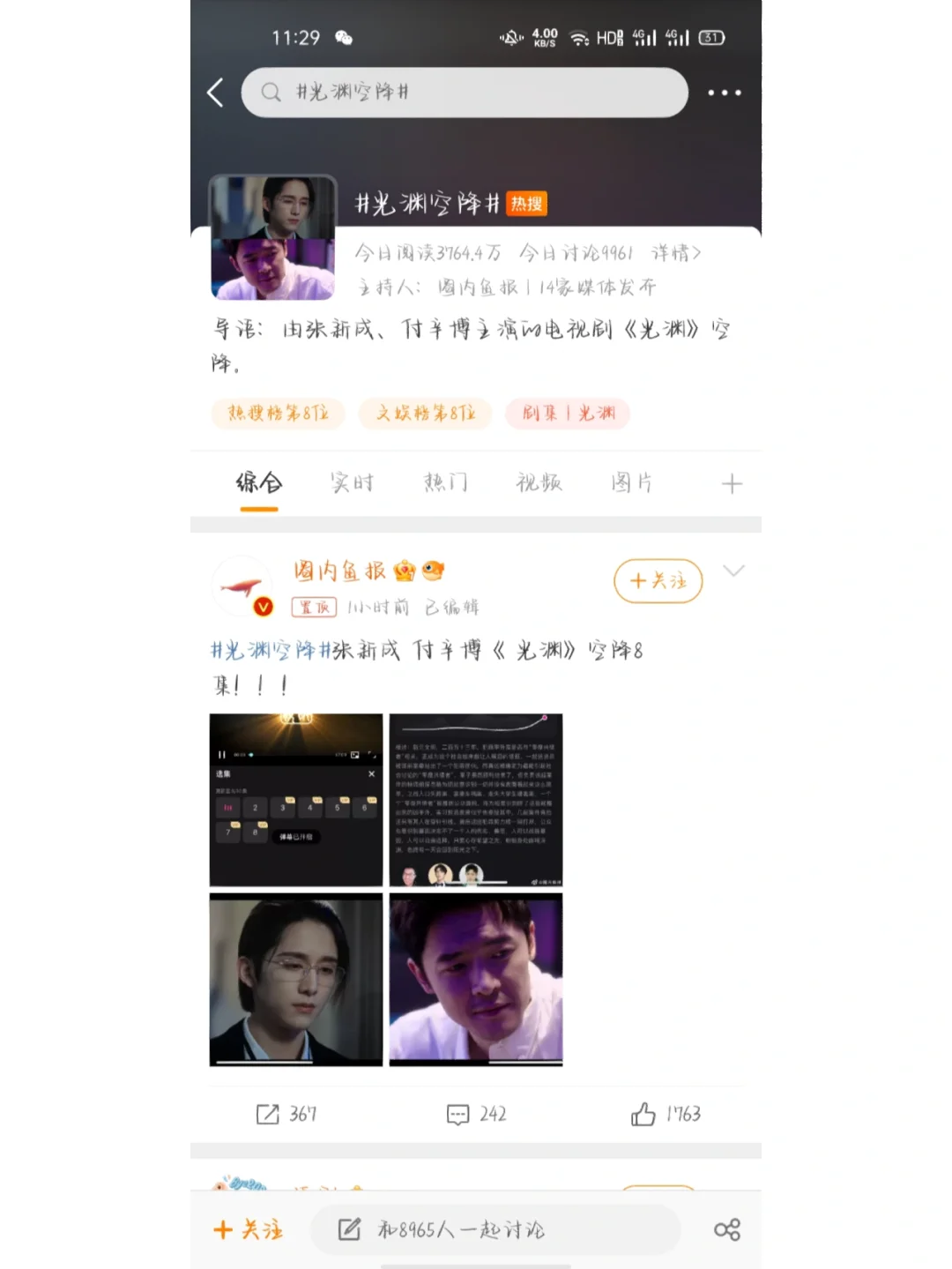
Task: Follow 圈内鱼报 with +关注 button
Action: point(658,580)
